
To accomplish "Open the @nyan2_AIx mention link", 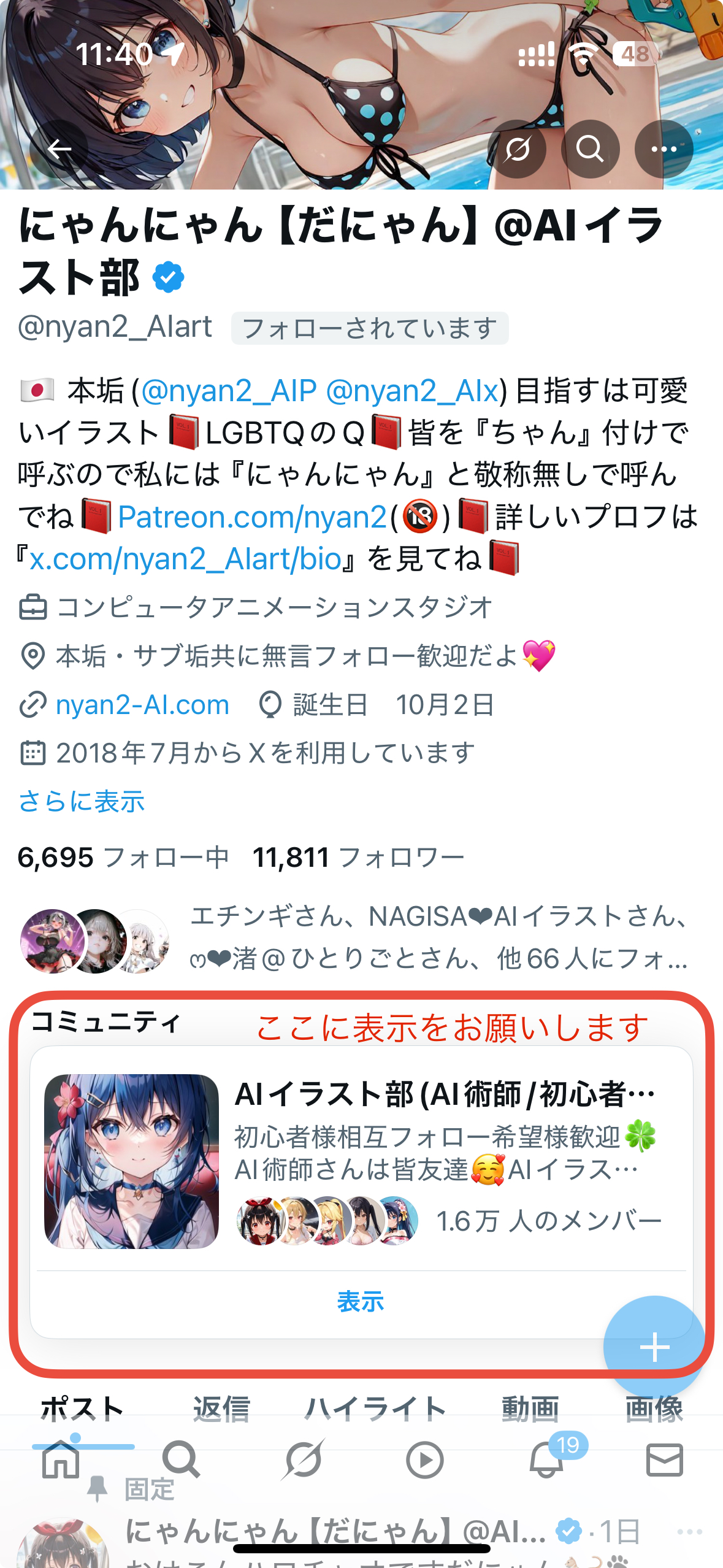I will (412, 391).
